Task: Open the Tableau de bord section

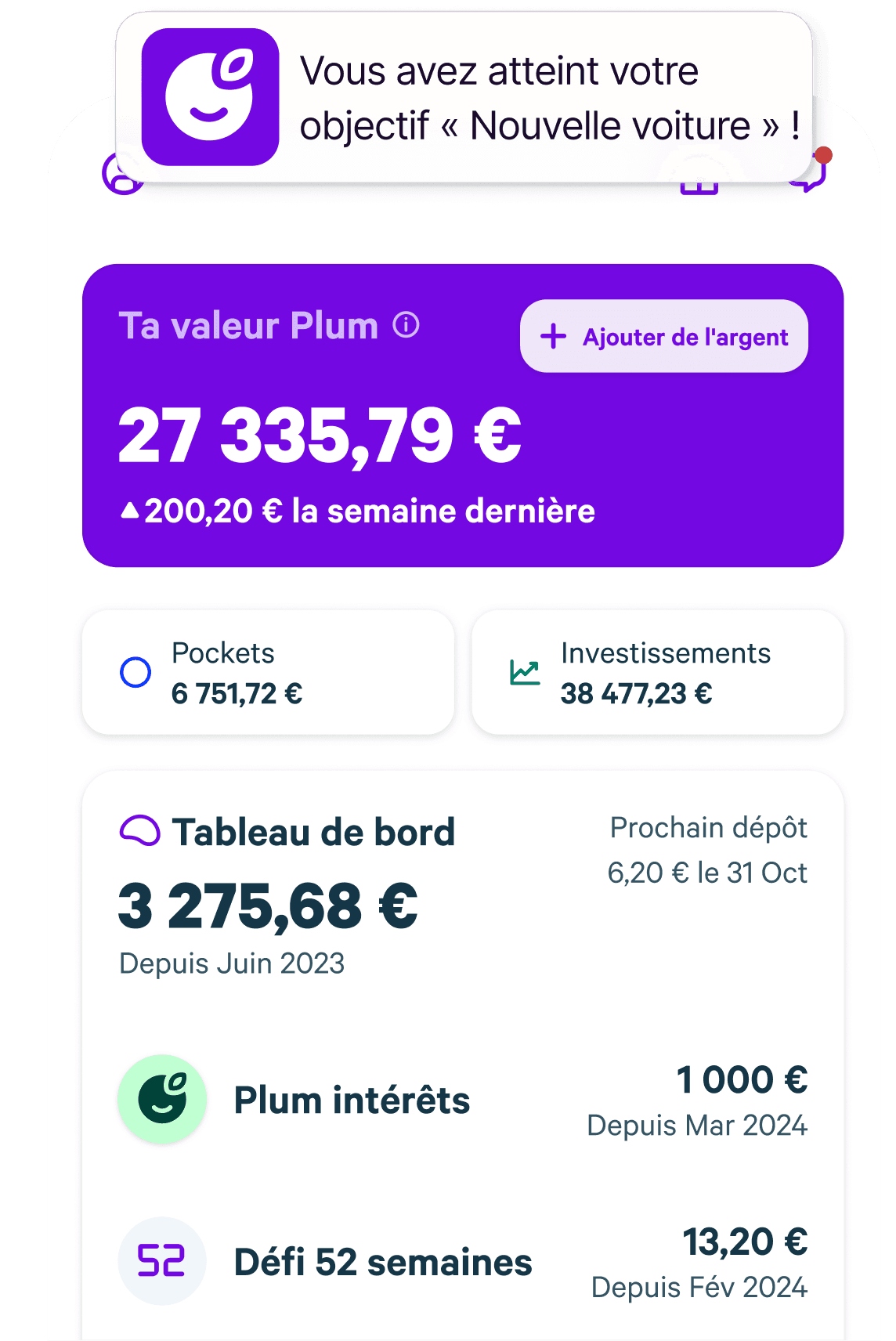Action: click(313, 832)
